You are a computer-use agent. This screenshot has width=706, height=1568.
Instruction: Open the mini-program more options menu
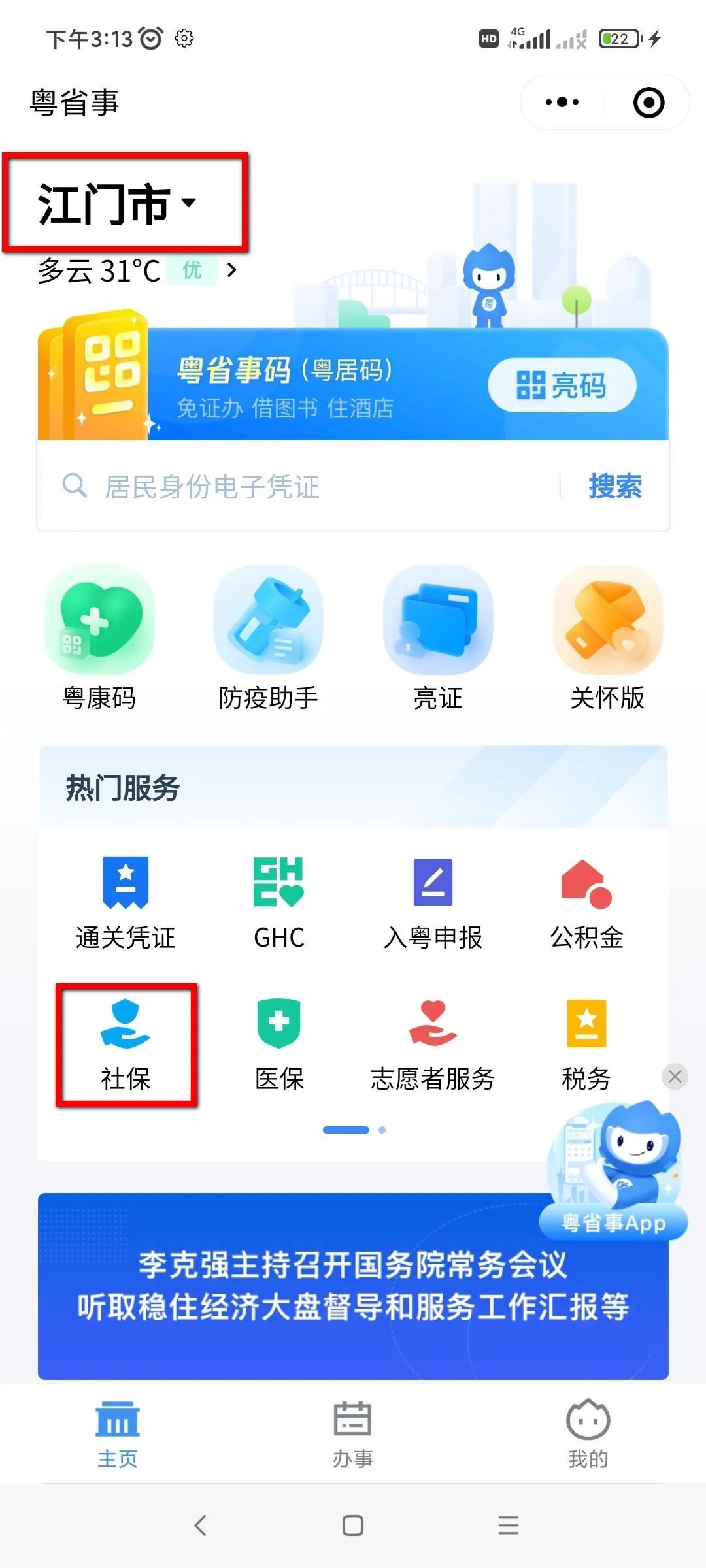point(561,102)
